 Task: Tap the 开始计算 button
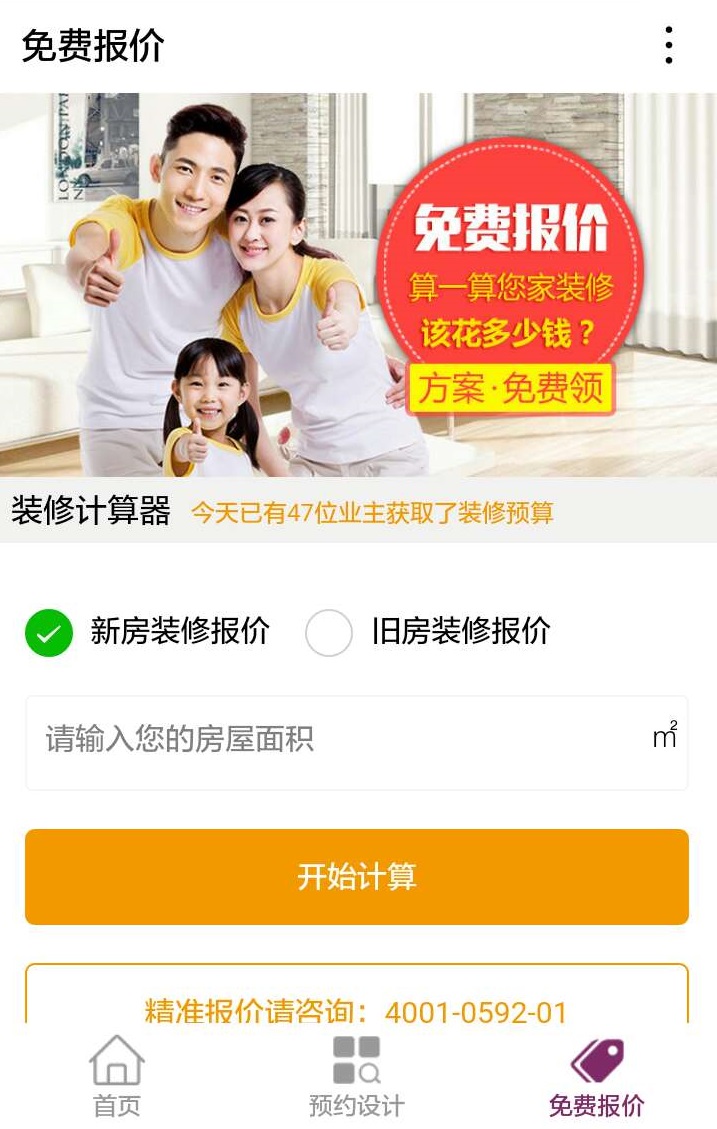click(x=357, y=877)
